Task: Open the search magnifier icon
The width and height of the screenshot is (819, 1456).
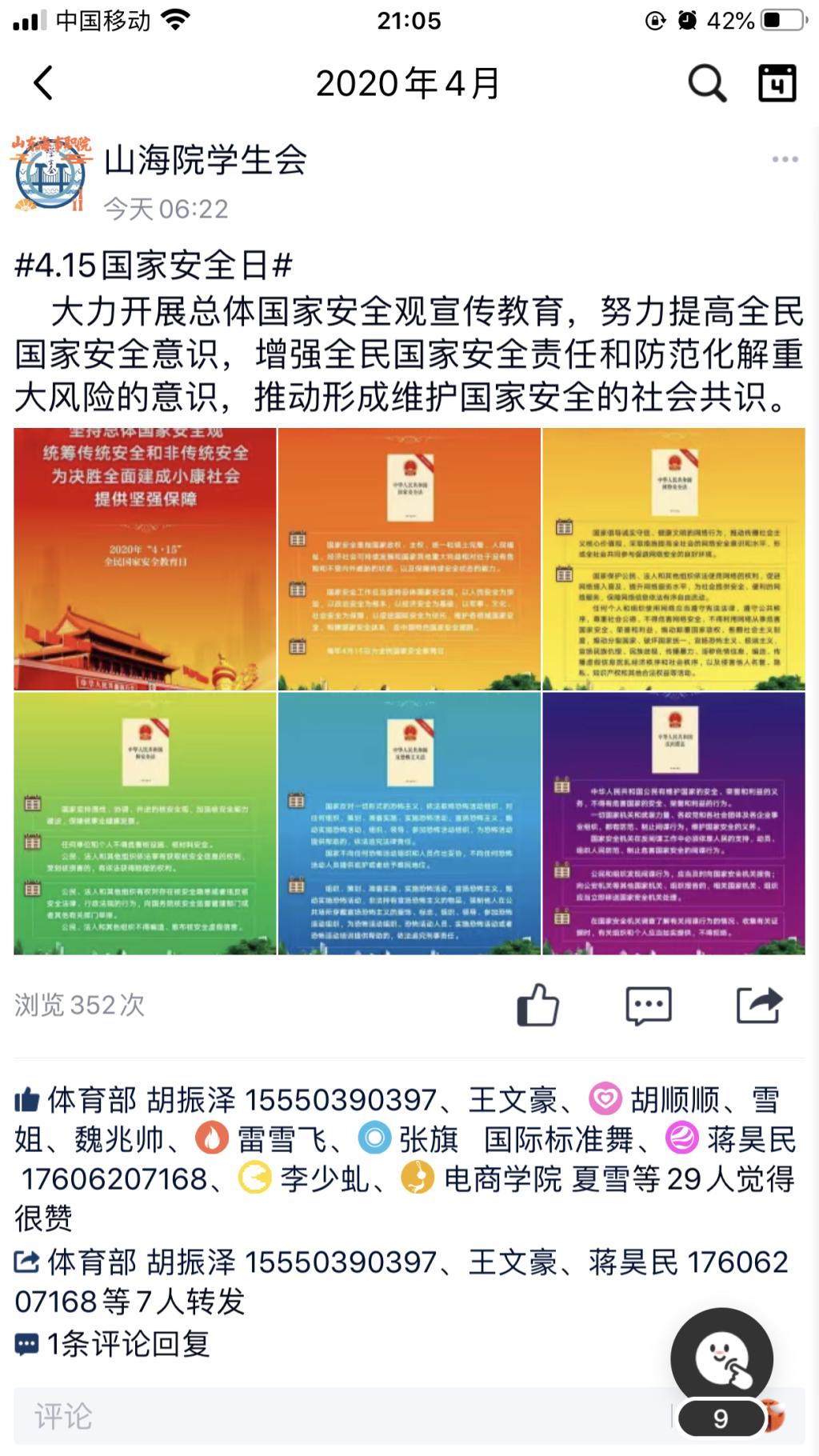Action: click(x=707, y=83)
